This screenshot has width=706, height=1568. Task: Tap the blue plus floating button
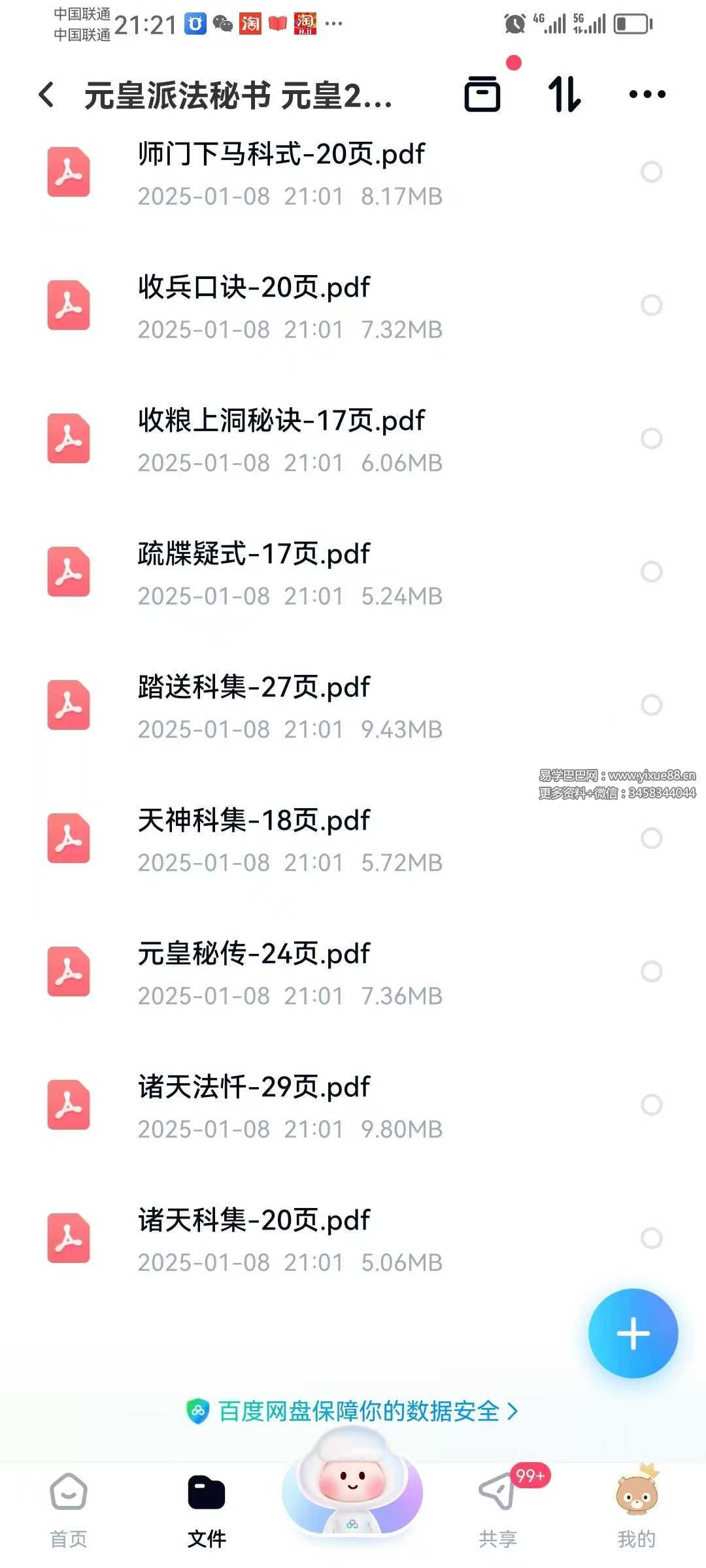coord(633,1333)
